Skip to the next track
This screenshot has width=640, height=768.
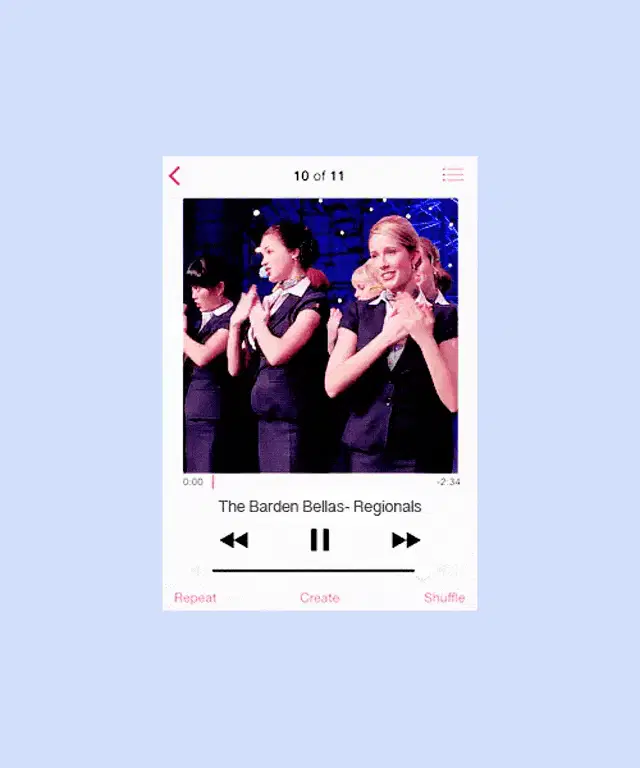pyautogui.click(x=406, y=540)
